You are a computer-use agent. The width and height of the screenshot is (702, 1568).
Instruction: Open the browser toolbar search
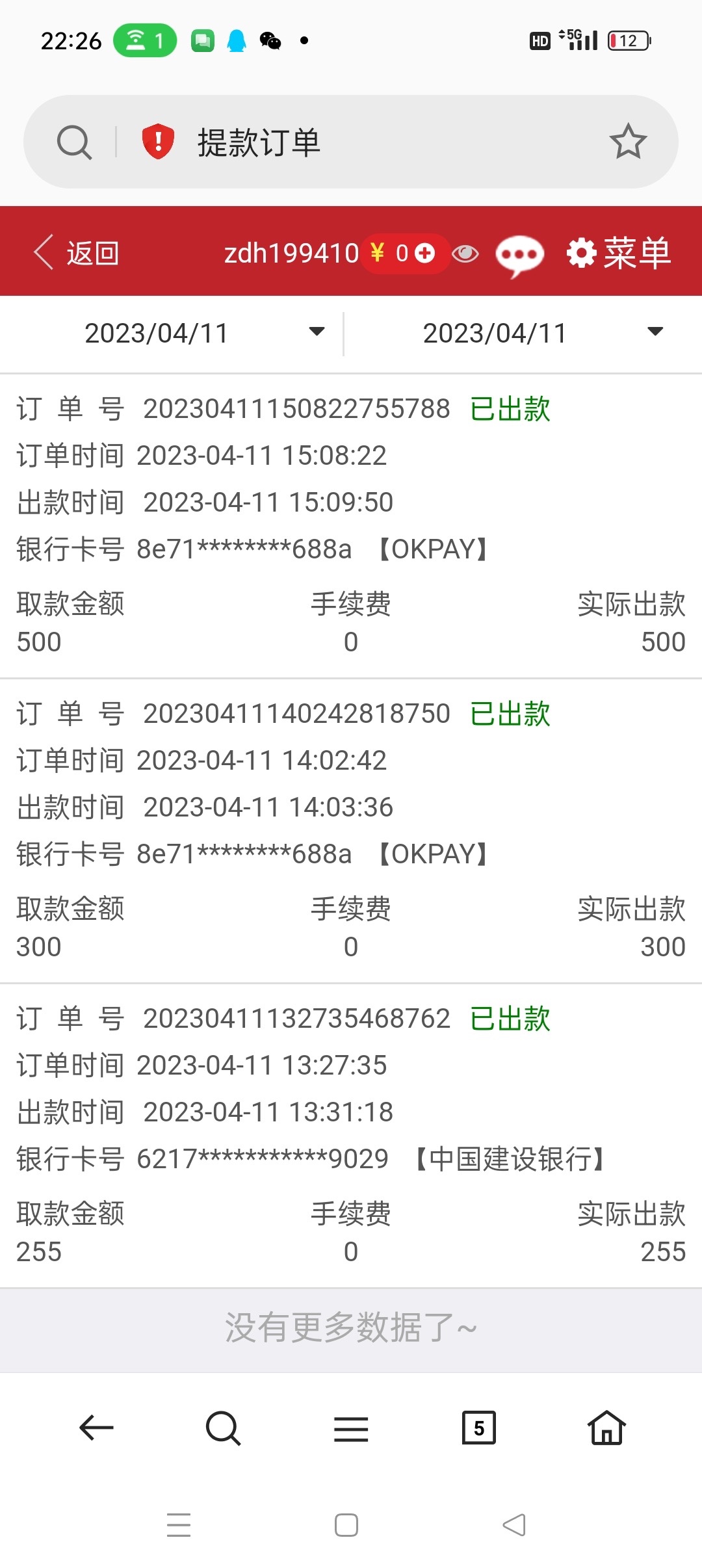(223, 1428)
